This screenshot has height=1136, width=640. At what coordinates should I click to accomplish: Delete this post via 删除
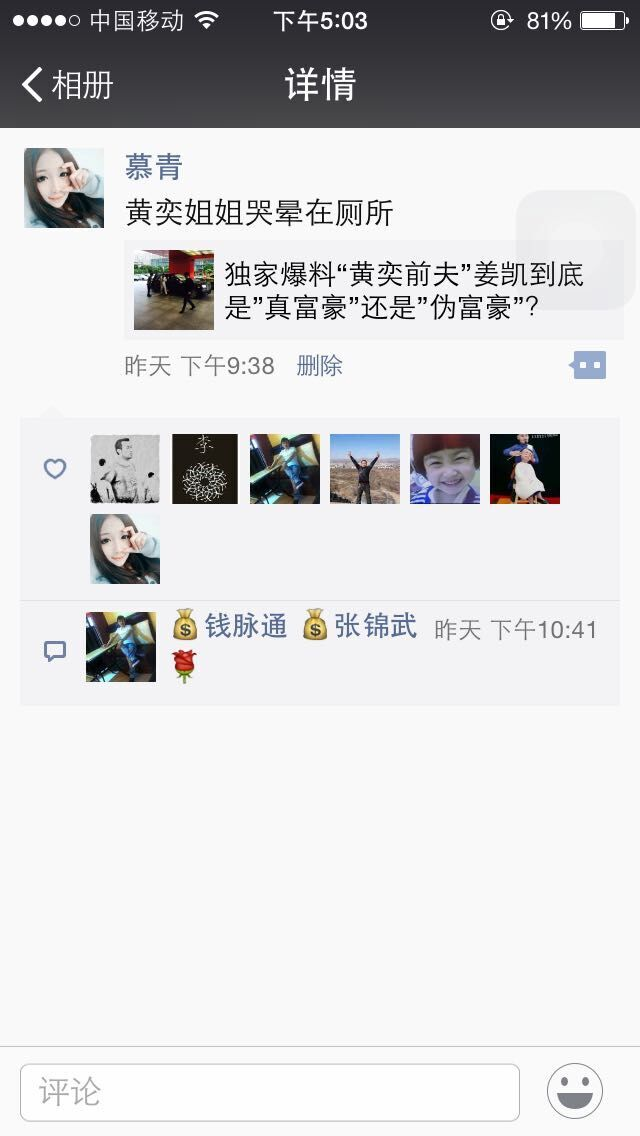pyautogui.click(x=319, y=366)
